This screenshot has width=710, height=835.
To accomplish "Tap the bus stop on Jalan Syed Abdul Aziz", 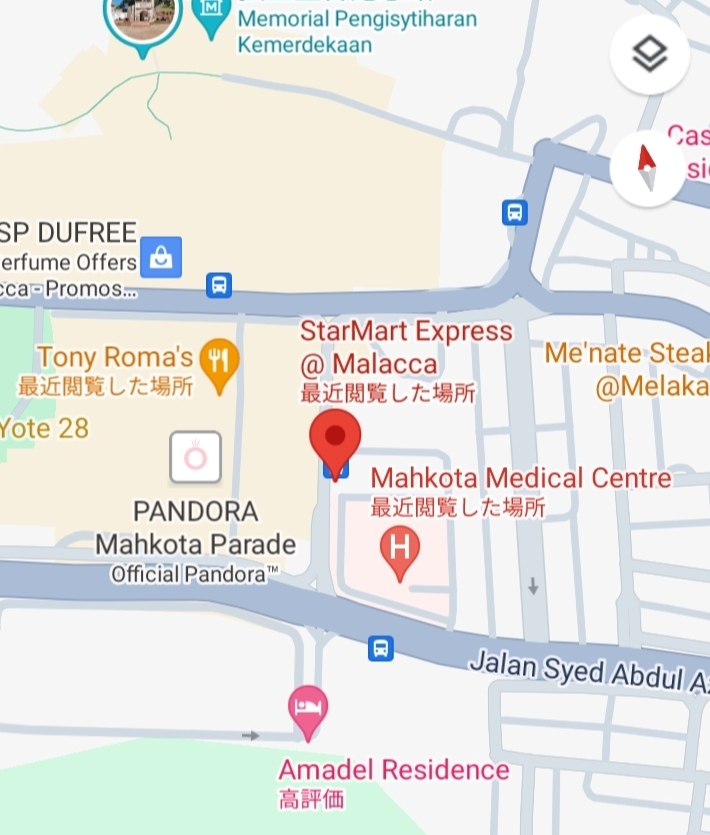I will tap(380, 648).
